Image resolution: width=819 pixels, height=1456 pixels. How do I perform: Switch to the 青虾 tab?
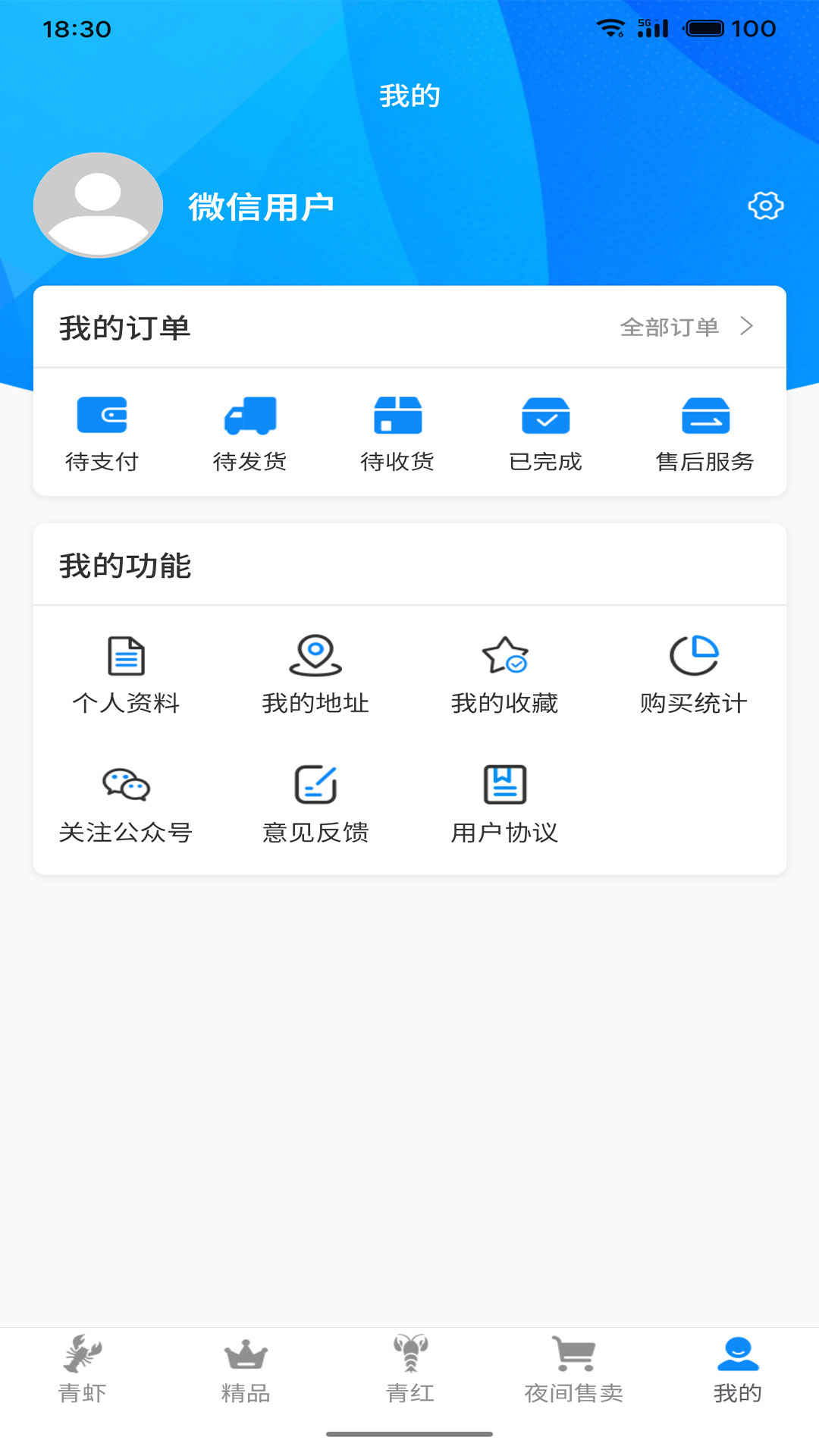(83, 1373)
